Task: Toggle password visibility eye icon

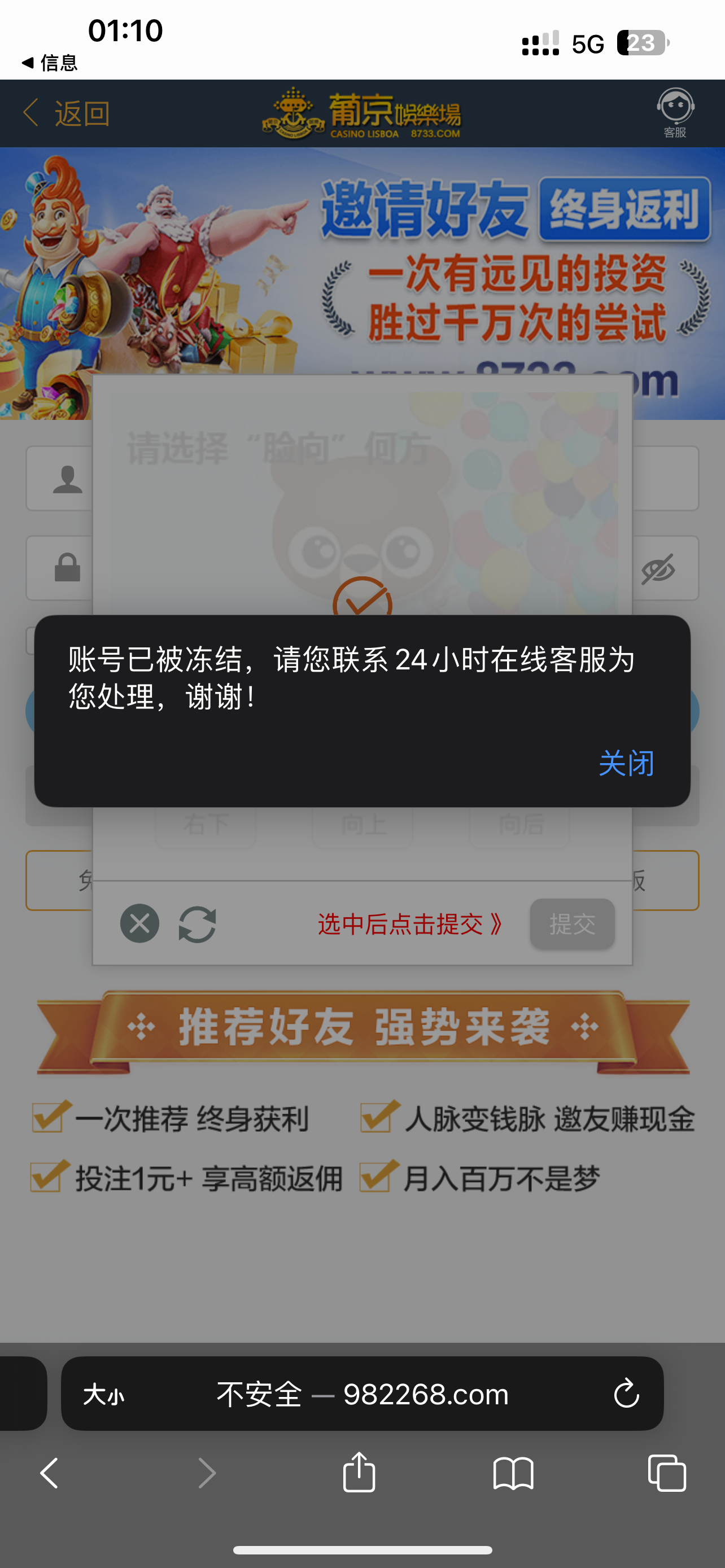Action: click(x=658, y=568)
